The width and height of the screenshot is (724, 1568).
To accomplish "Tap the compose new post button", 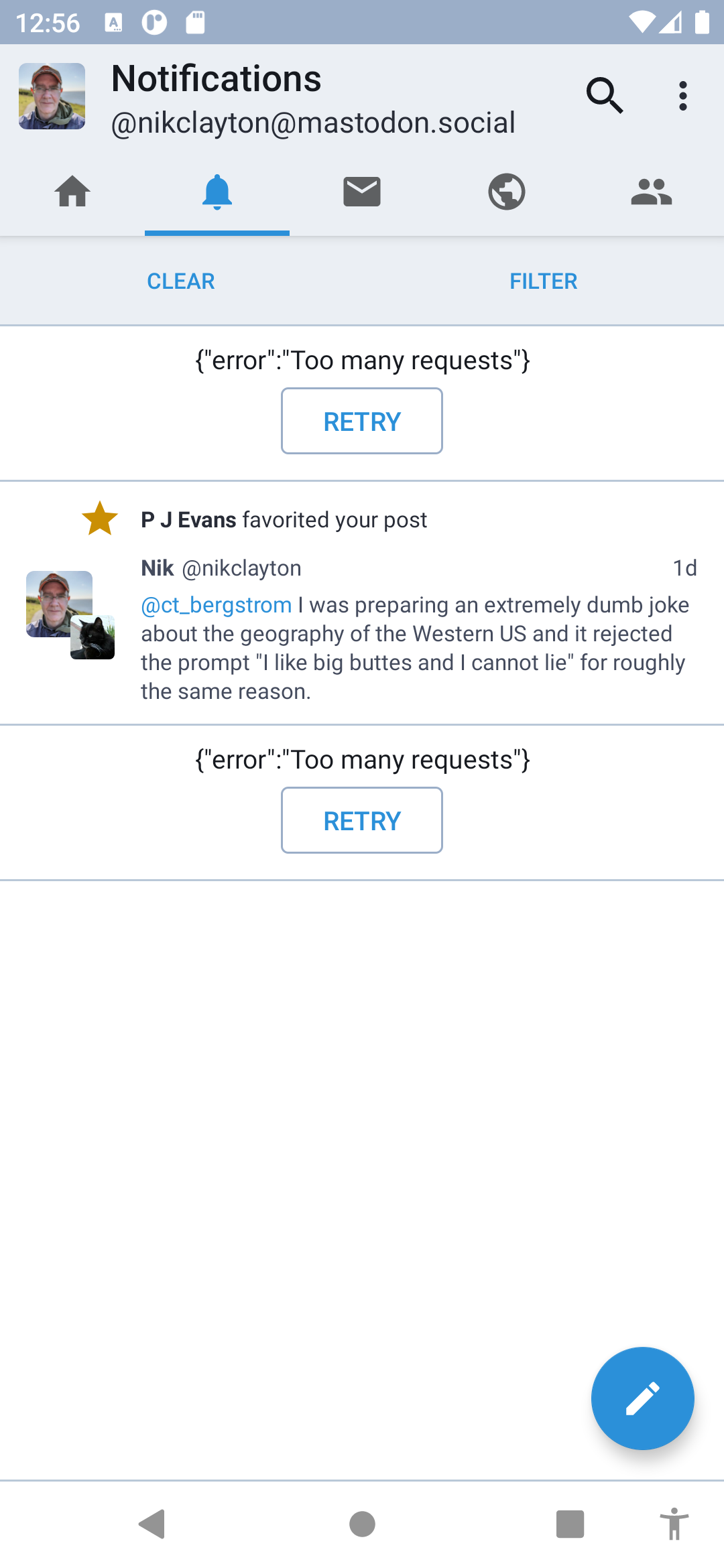I will pos(642,1399).
